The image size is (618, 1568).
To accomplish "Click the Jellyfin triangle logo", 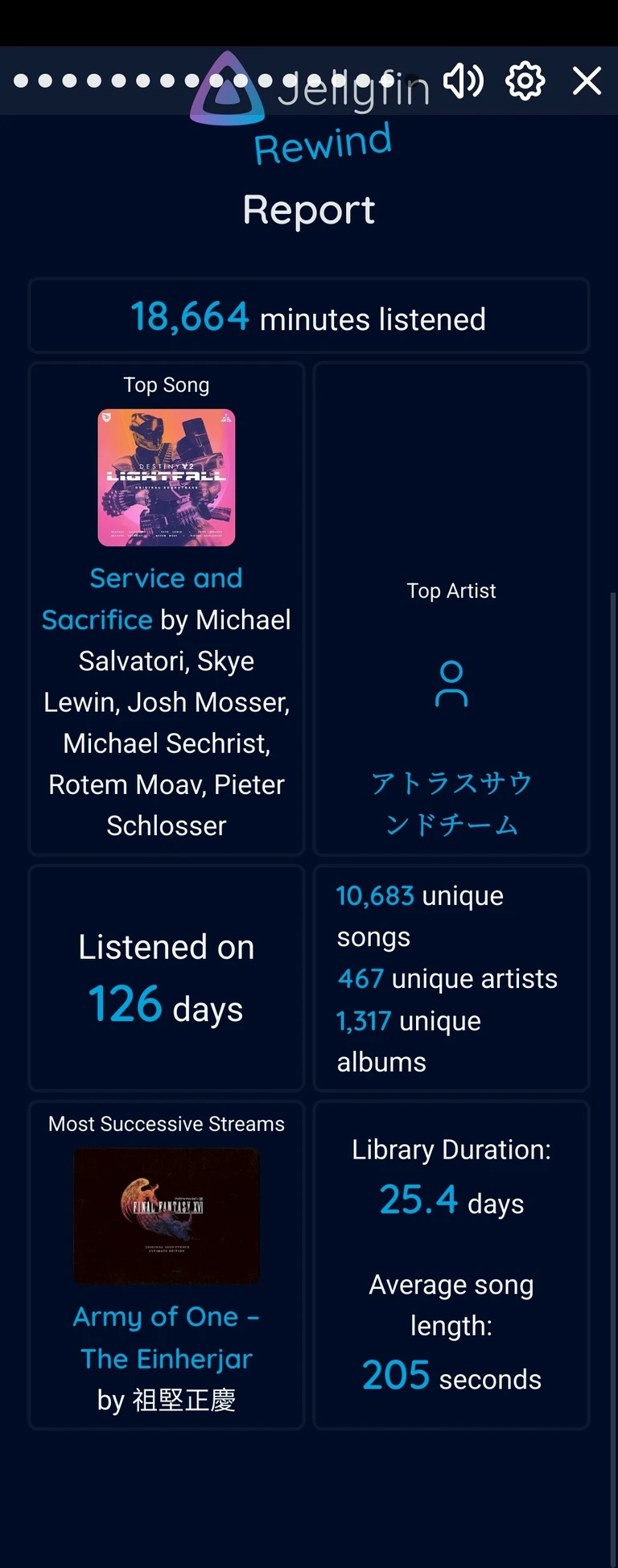I will [x=228, y=88].
